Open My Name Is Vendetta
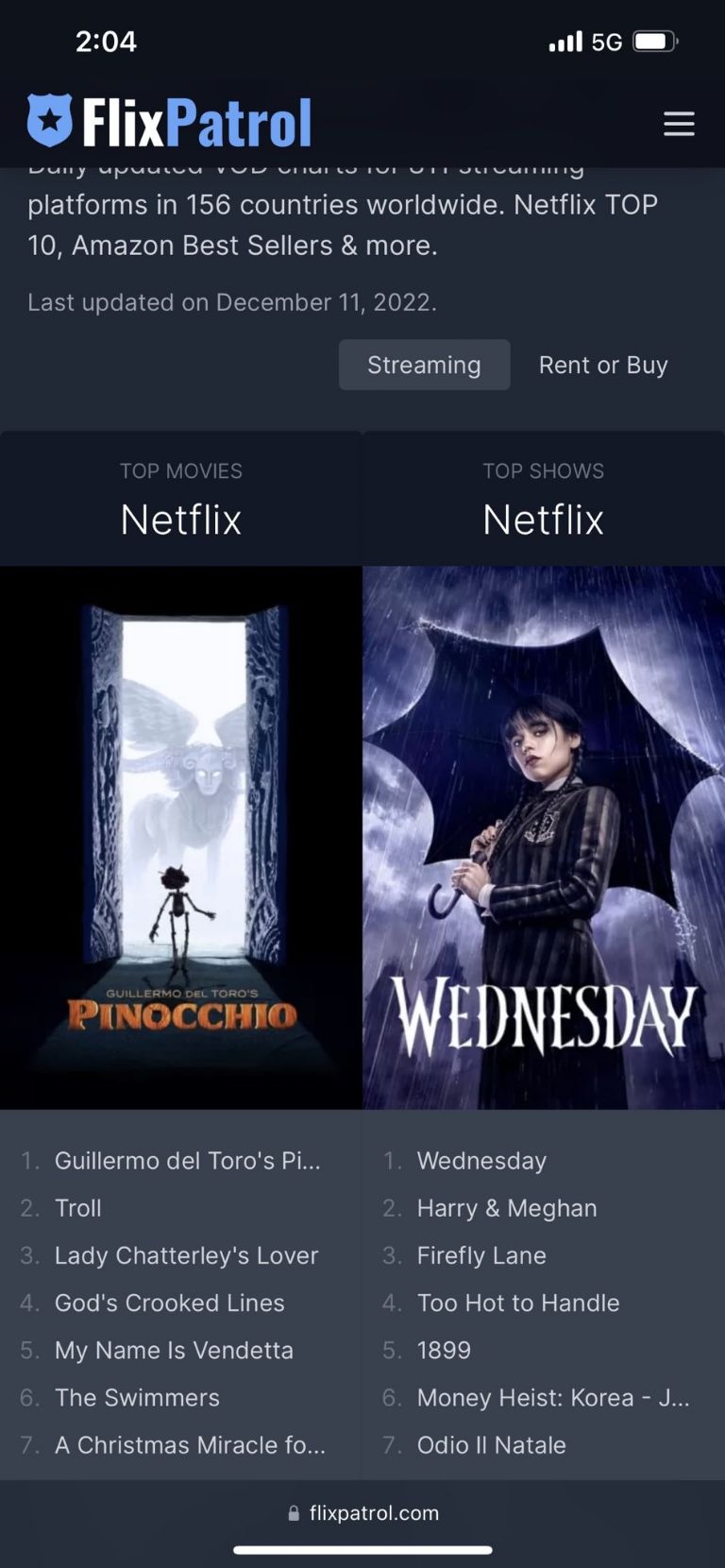 (x=174, y=1349)
